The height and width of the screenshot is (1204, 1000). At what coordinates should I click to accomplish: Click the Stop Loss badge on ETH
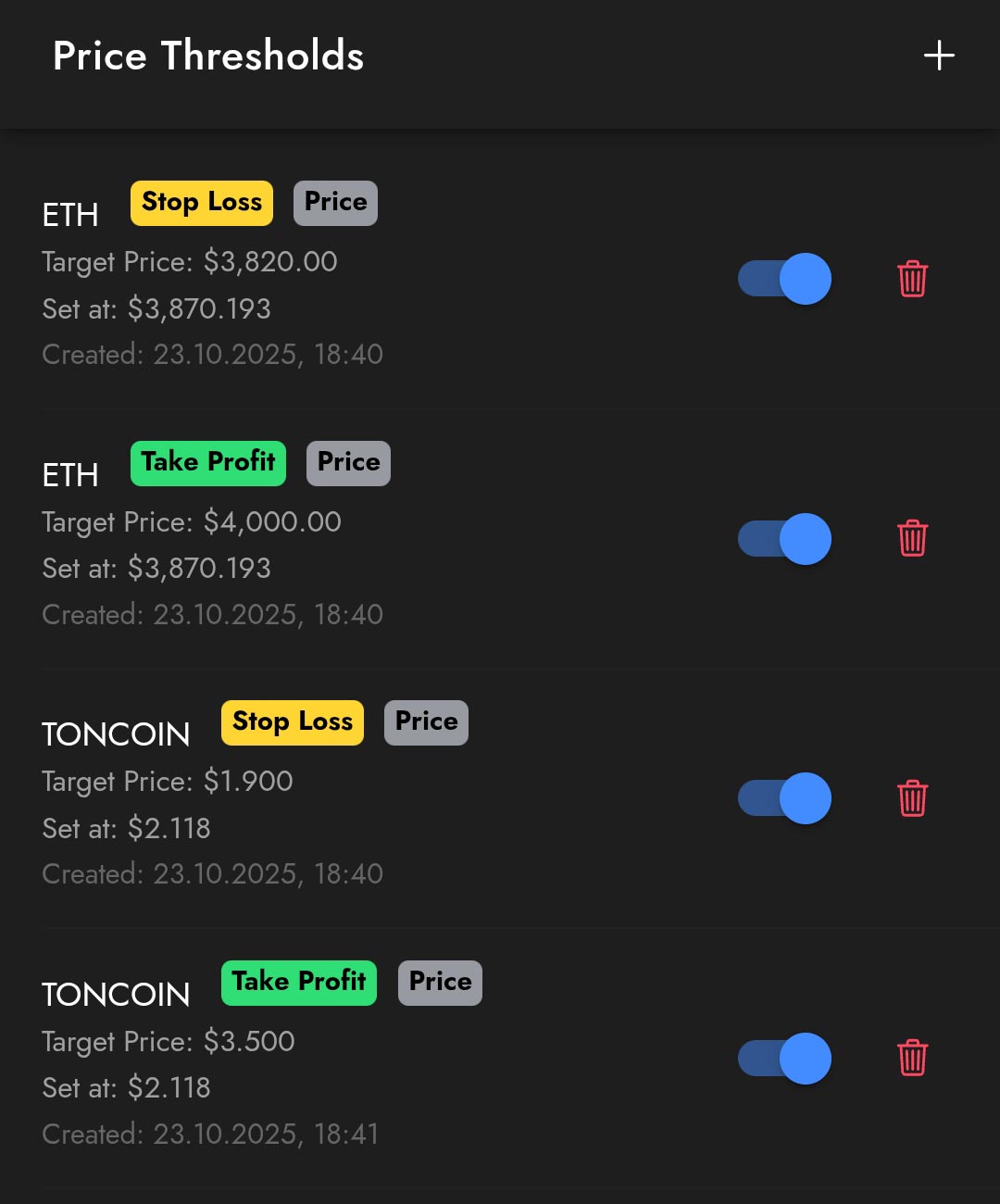pyautogui.click(x=201, y=203)
